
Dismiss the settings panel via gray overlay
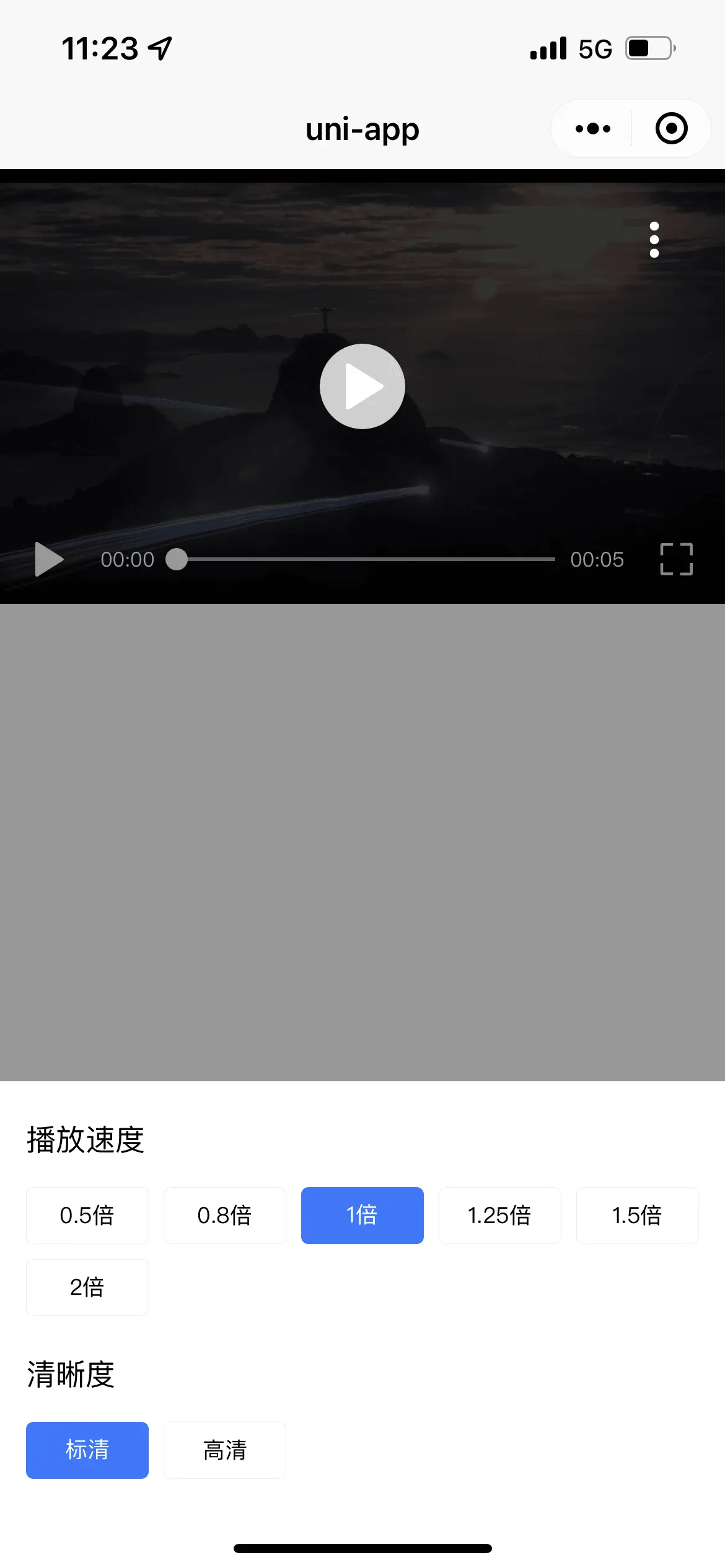[x=362, y=842]
